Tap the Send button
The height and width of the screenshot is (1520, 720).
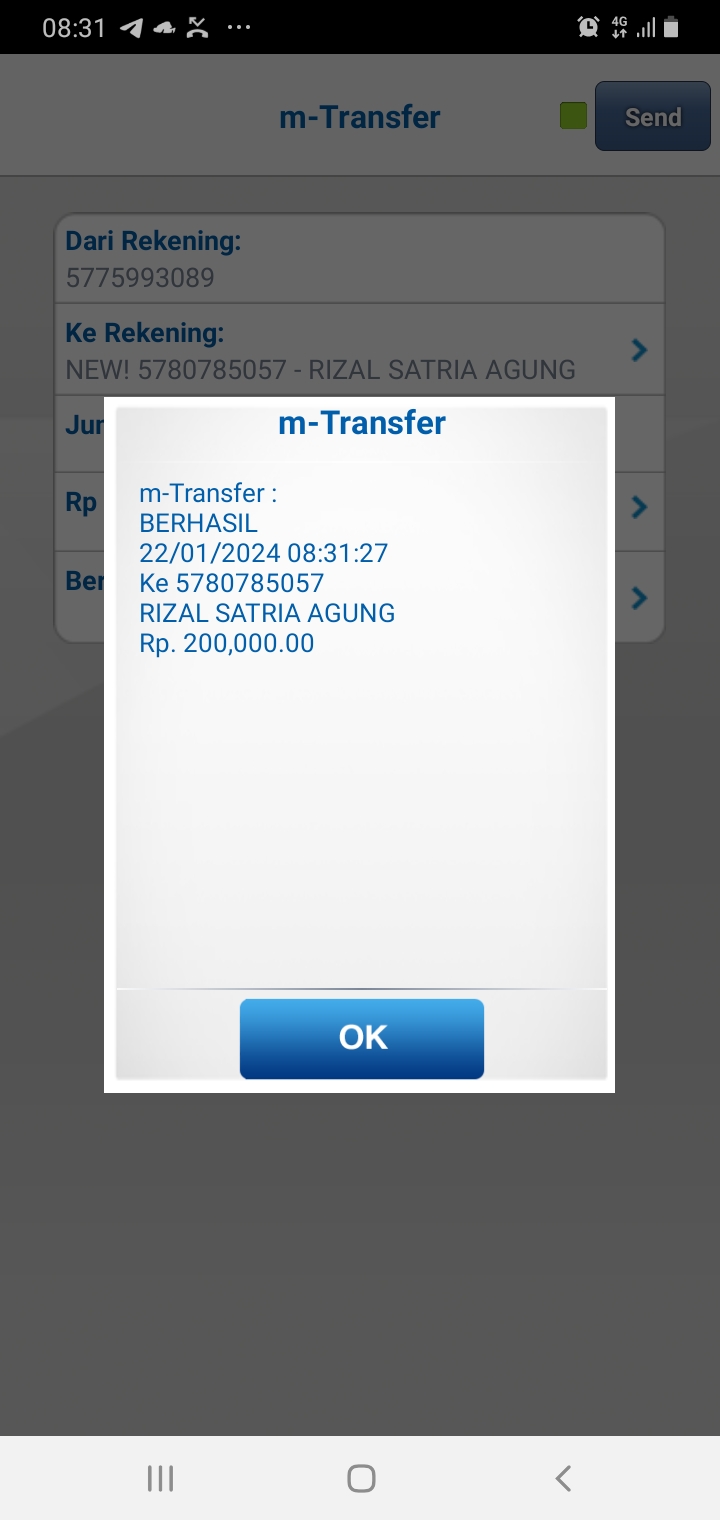coord(652,117)
